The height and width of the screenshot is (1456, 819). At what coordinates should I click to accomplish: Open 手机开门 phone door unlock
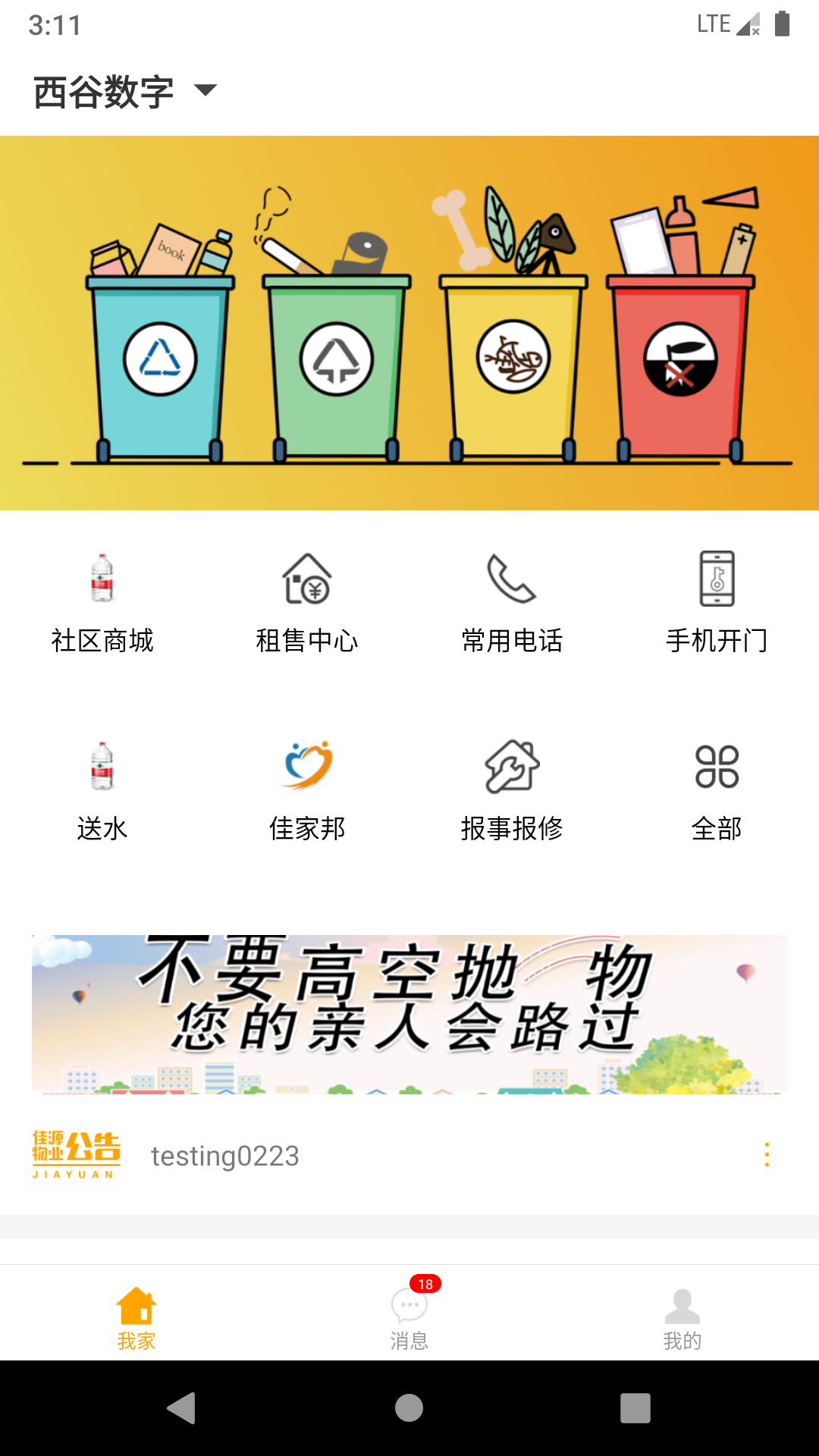pyautogui.click(x=717, y=604)
